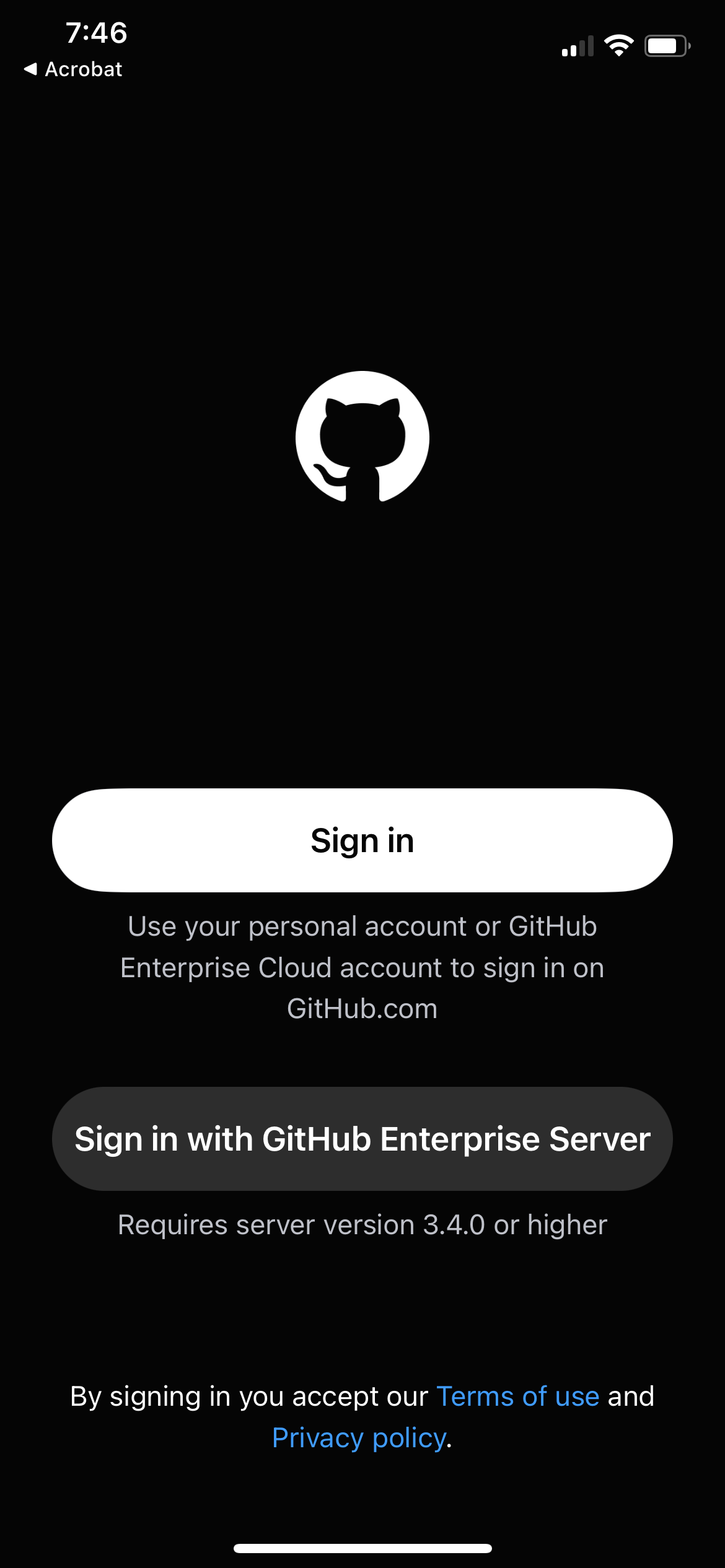Image resolution: width=725 pixels, height=1568 pixels.
Task: Tap the circular white emblem above the buttons
Action: pos(362,436)
